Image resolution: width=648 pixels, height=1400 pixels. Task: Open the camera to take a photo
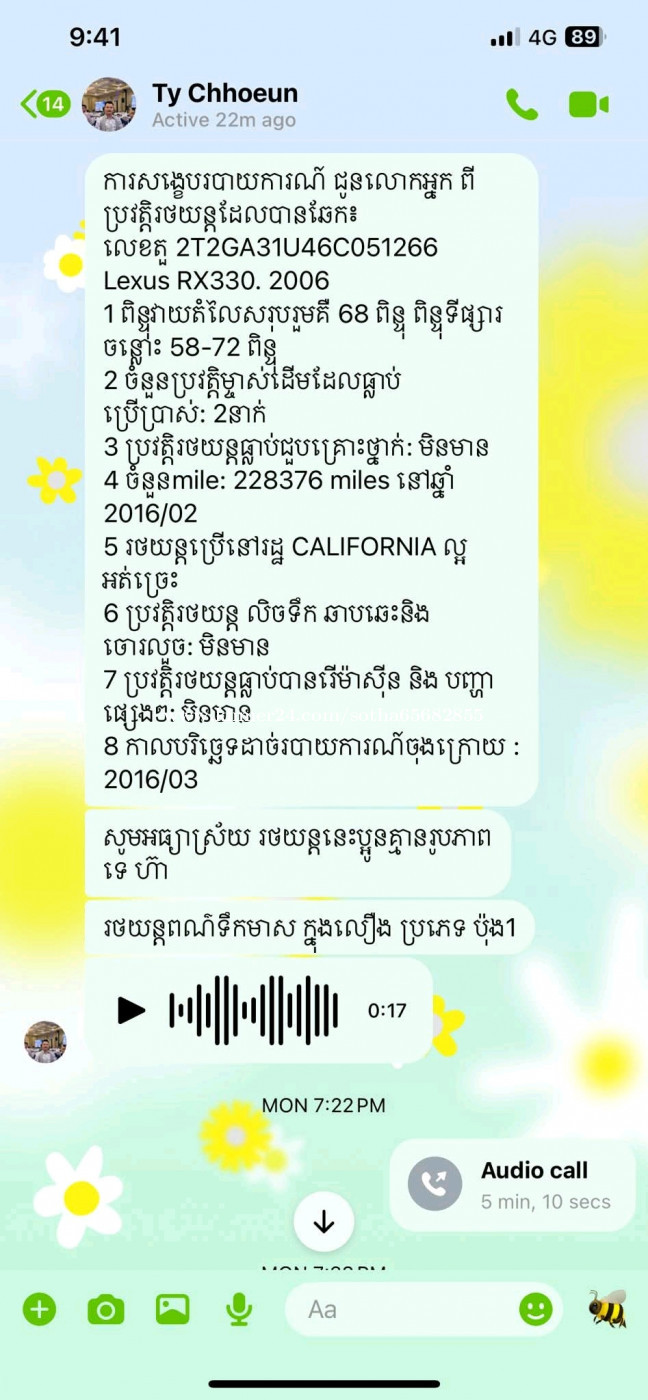105,1309
